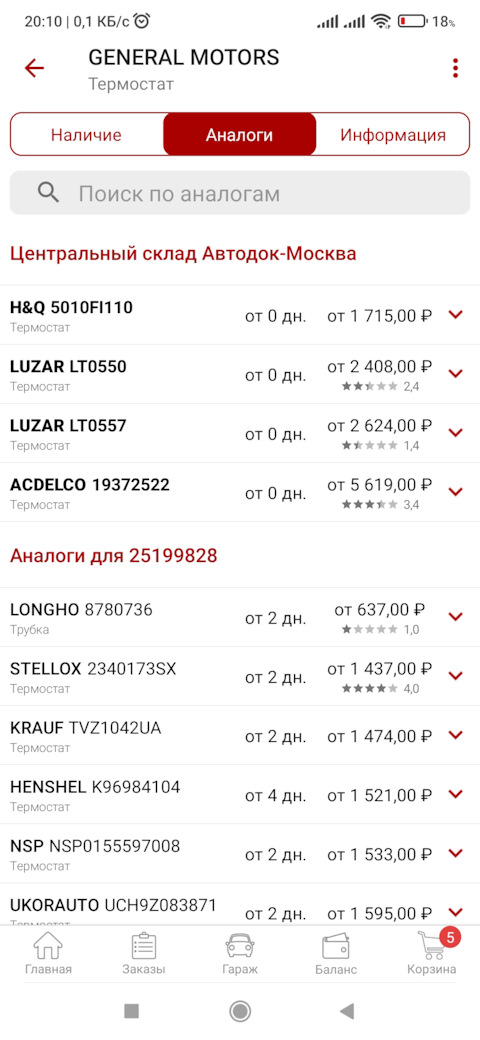This screenshot has width=480, height=1040.
Task: Tap the system home button
Action: pos(240,1011)
